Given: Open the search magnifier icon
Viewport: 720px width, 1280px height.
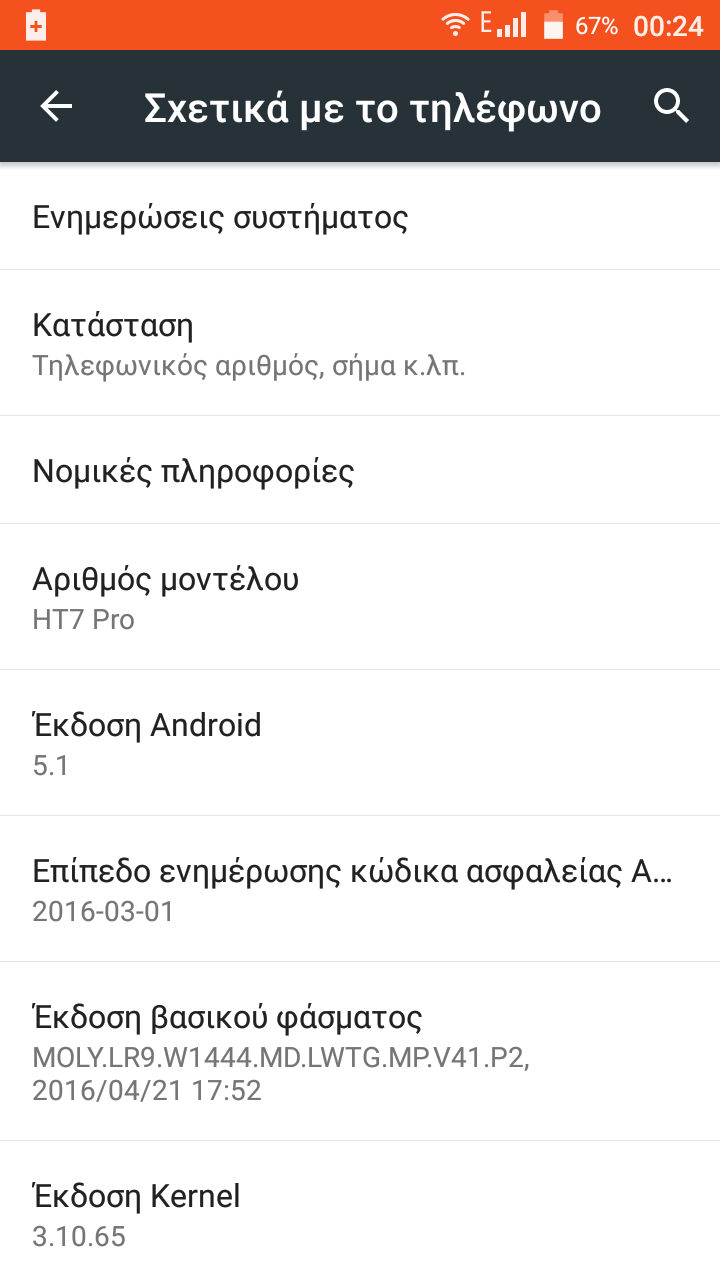Looking at the screenshot, I should [671, 106].
